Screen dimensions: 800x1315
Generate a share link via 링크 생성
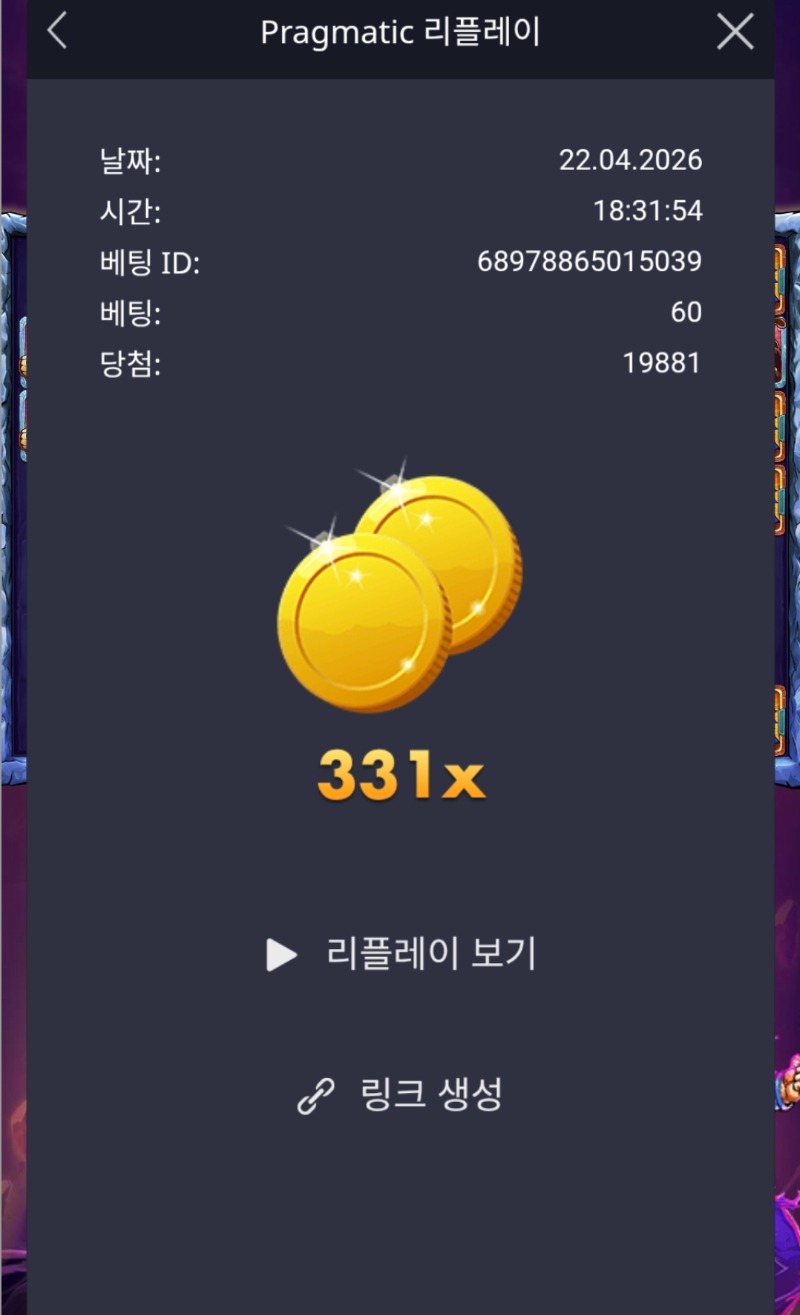[x=400, y=1095]
